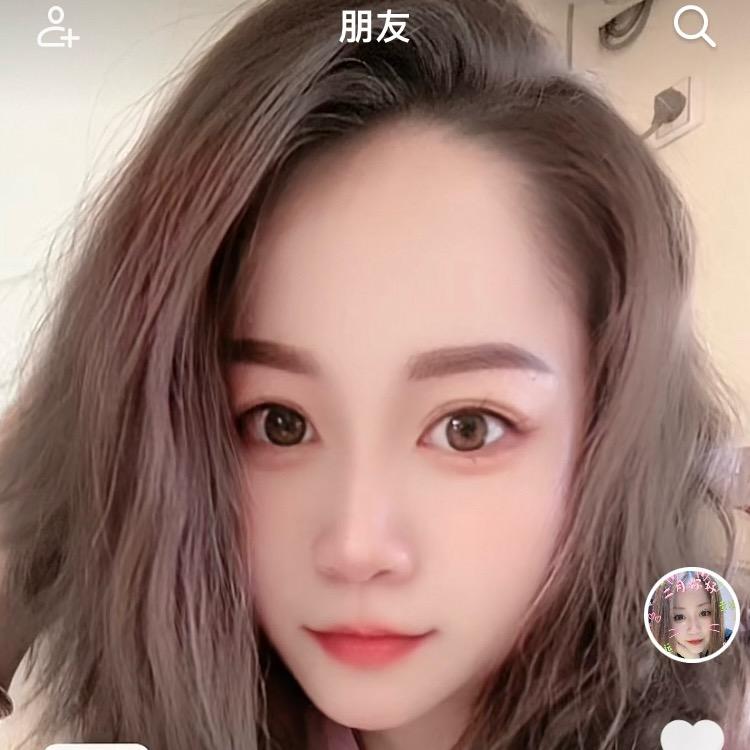
Task: Open the video creator's round avatar
Action: 691,614
